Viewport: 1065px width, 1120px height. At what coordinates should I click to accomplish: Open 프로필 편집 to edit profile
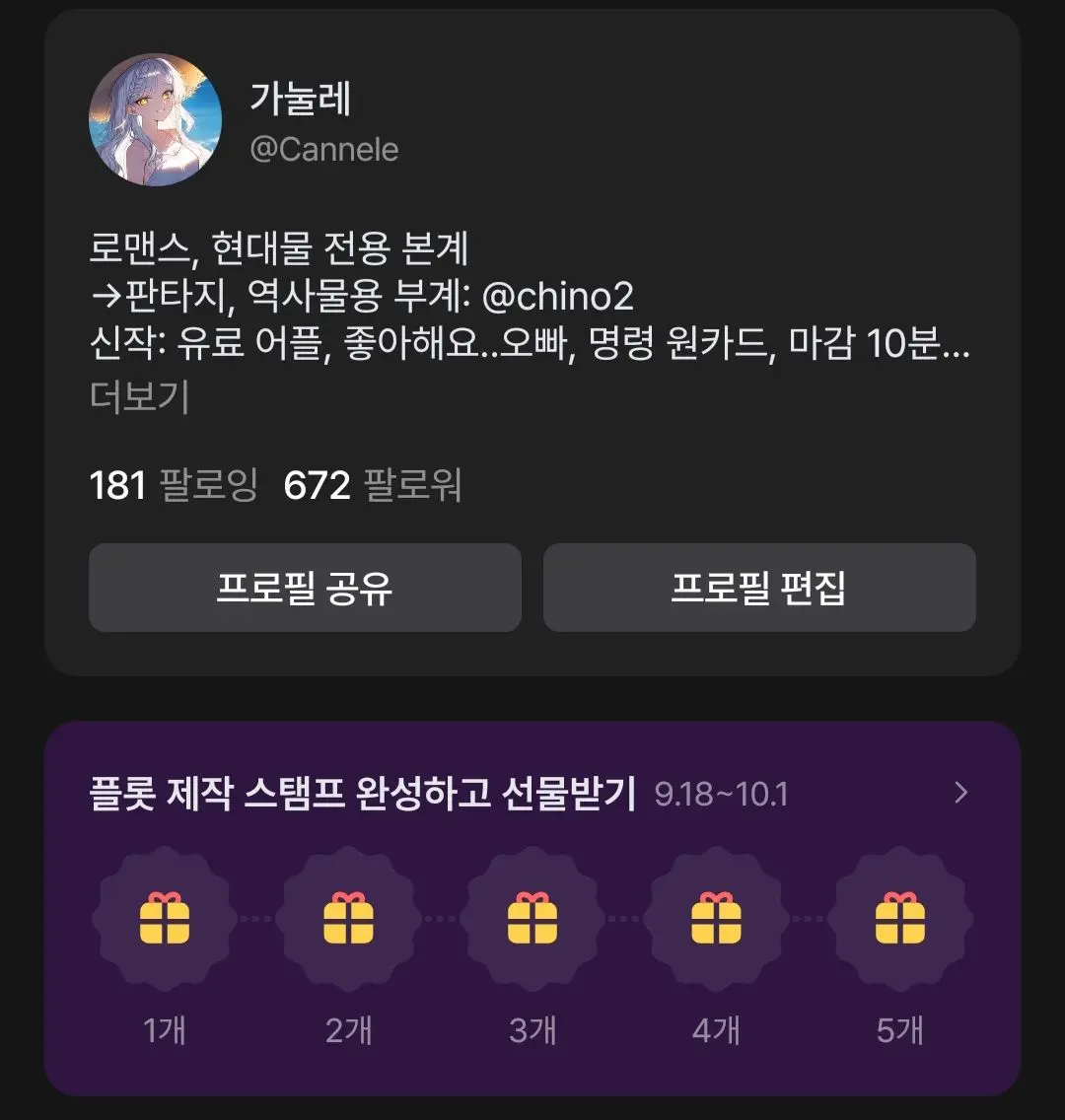tap(759, 588)
